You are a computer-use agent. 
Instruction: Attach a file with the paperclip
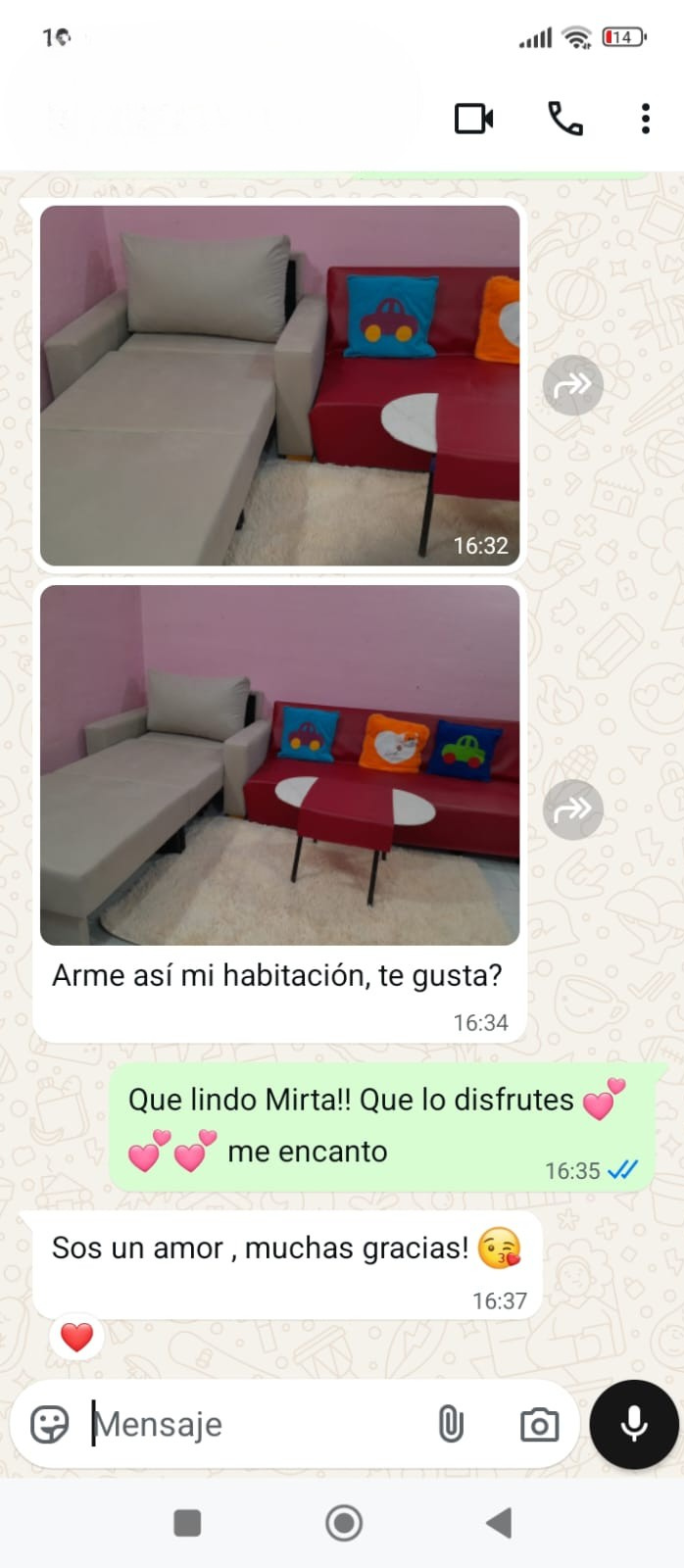[x=450, y=1424]
